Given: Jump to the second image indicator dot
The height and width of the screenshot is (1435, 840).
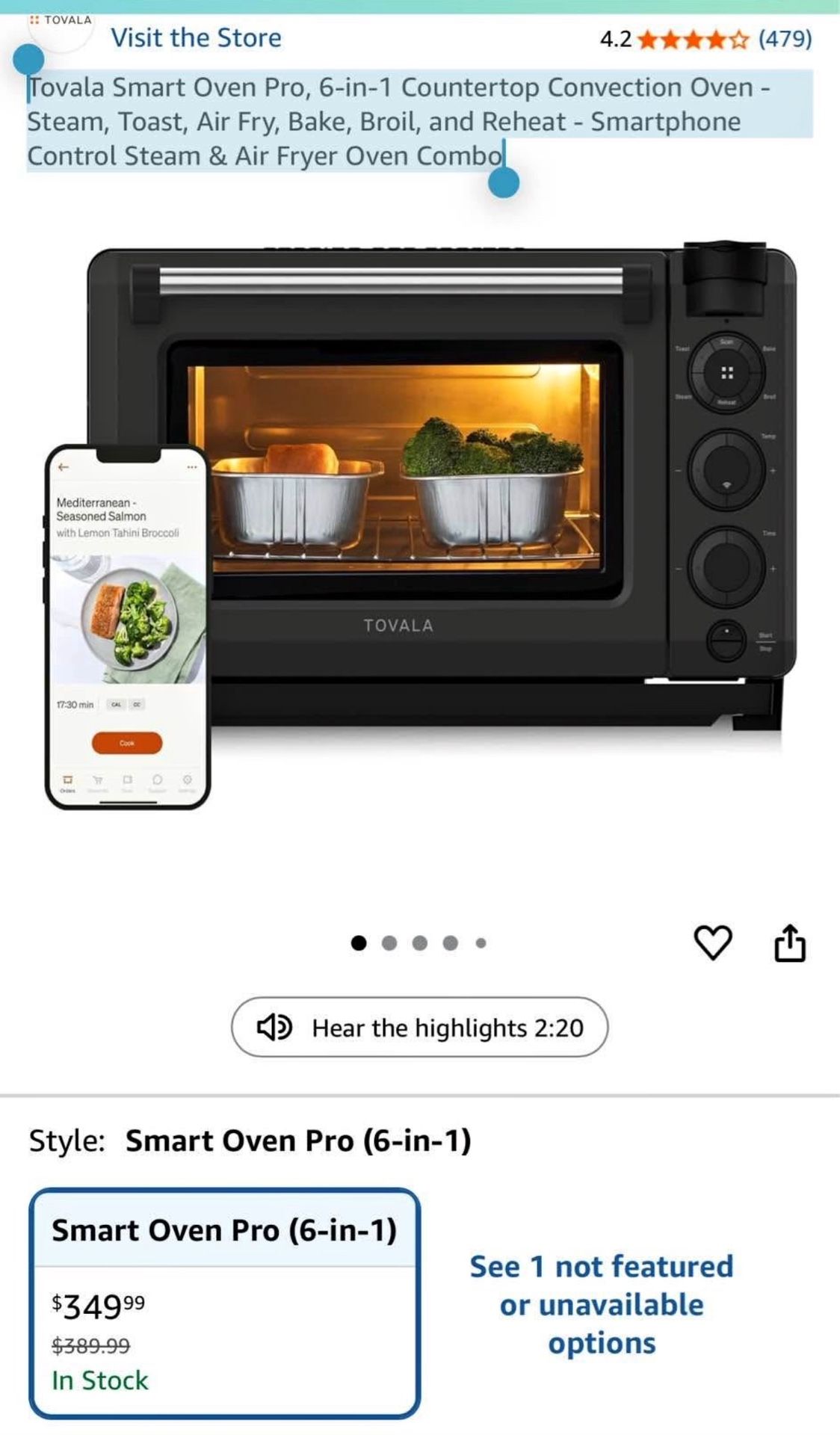Looking at the screenshot, I should 389,943.
